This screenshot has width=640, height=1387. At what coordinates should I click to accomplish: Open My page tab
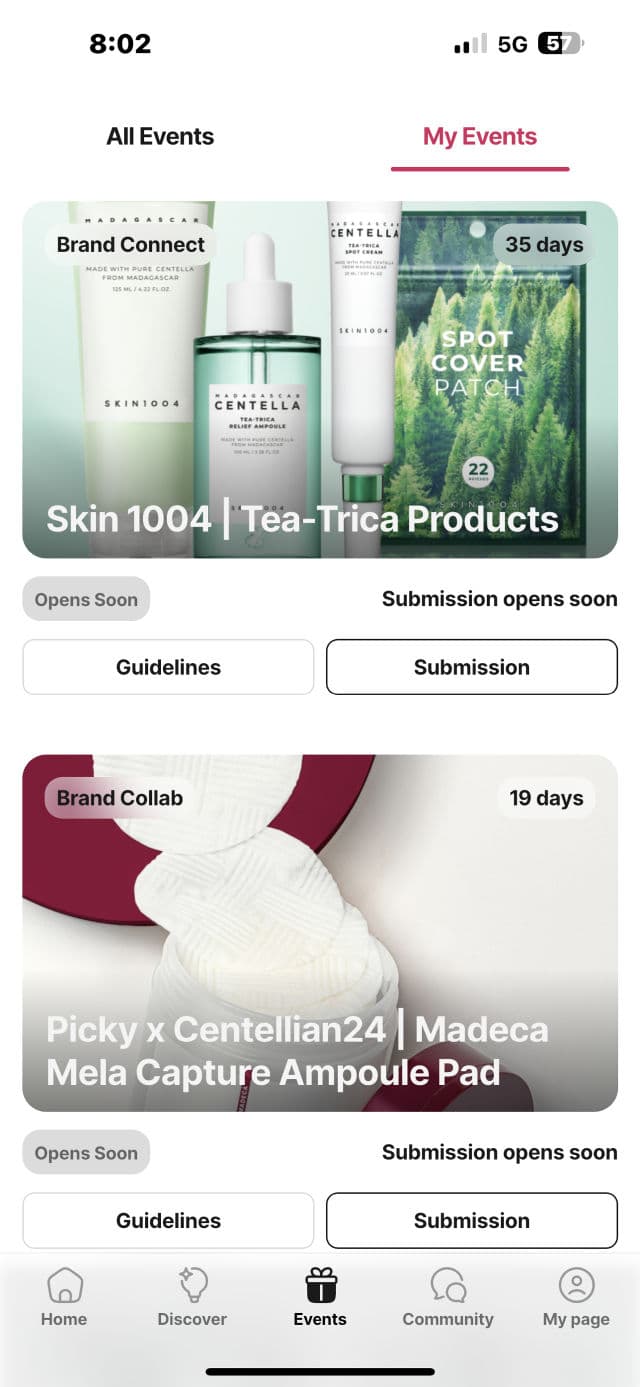[576, 1298]
